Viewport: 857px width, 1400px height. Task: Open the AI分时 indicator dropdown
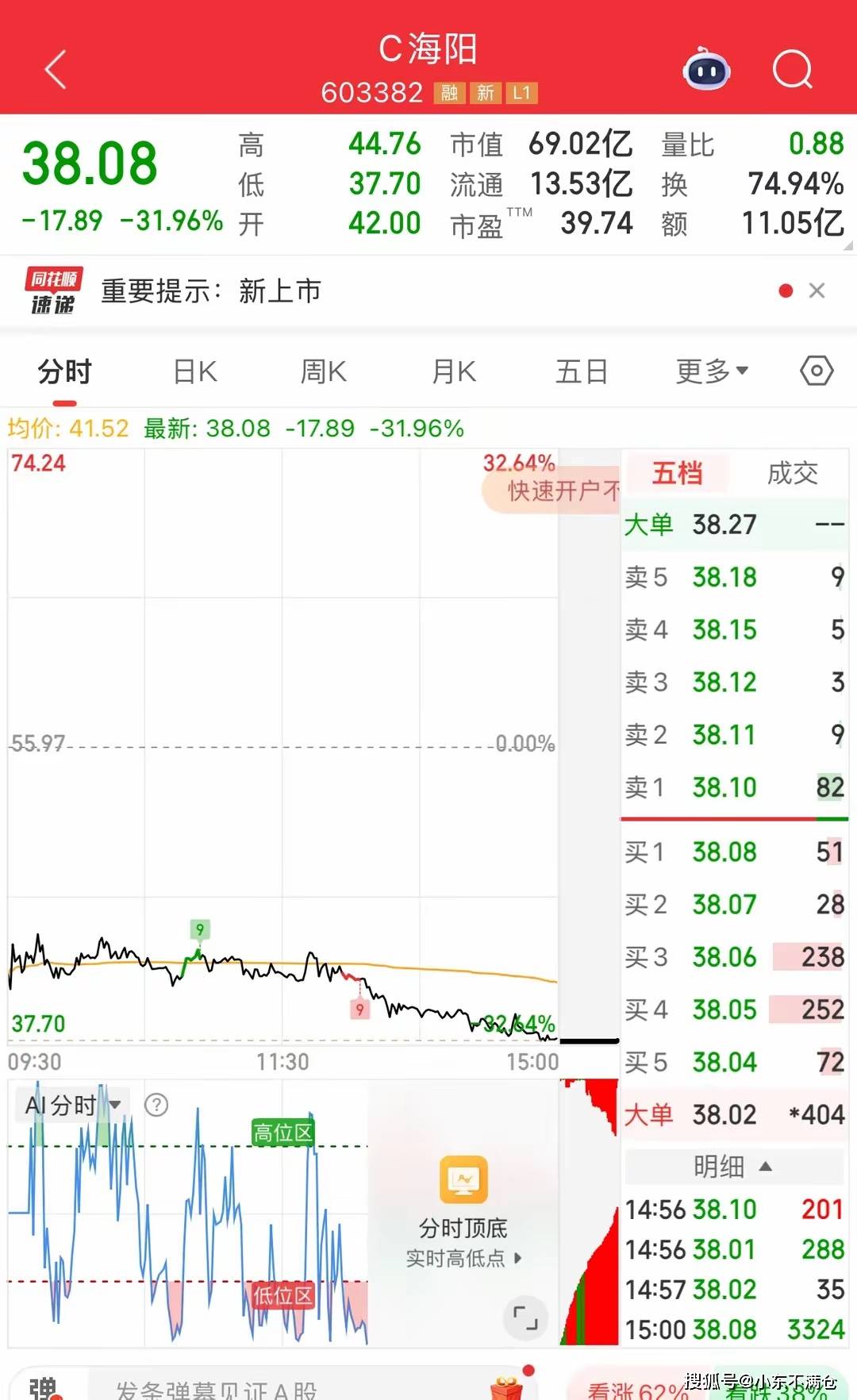tap(71, 1105)
